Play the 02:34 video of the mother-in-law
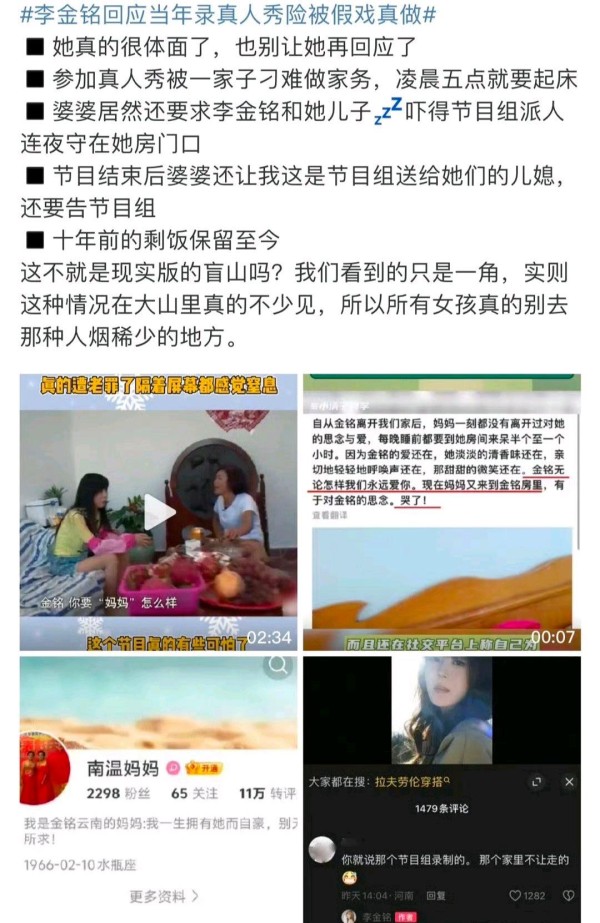Image resolution: width=600 pixels, height=923 pixels. [x=159, y=512]
